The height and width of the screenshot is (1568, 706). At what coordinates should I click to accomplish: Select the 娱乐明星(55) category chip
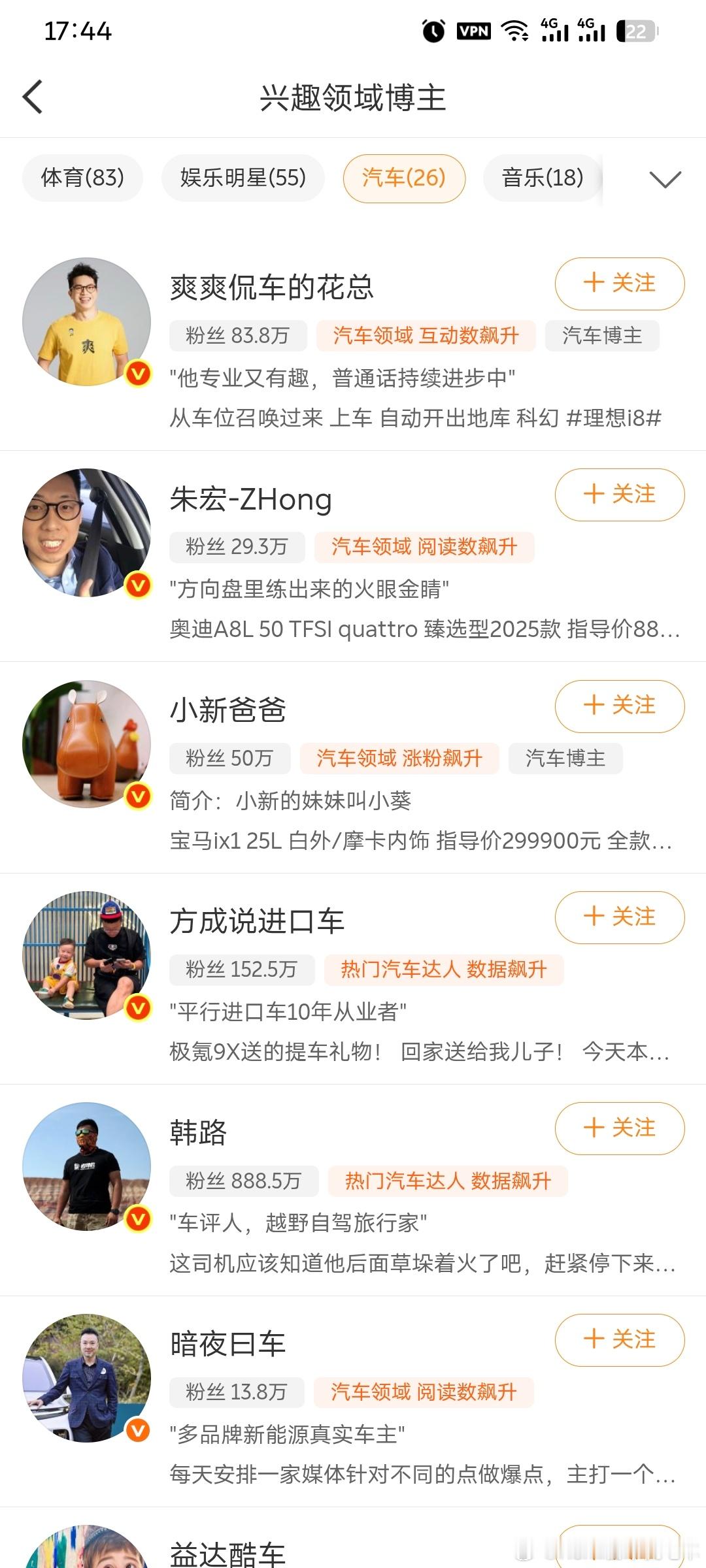[x=243, y=178]
